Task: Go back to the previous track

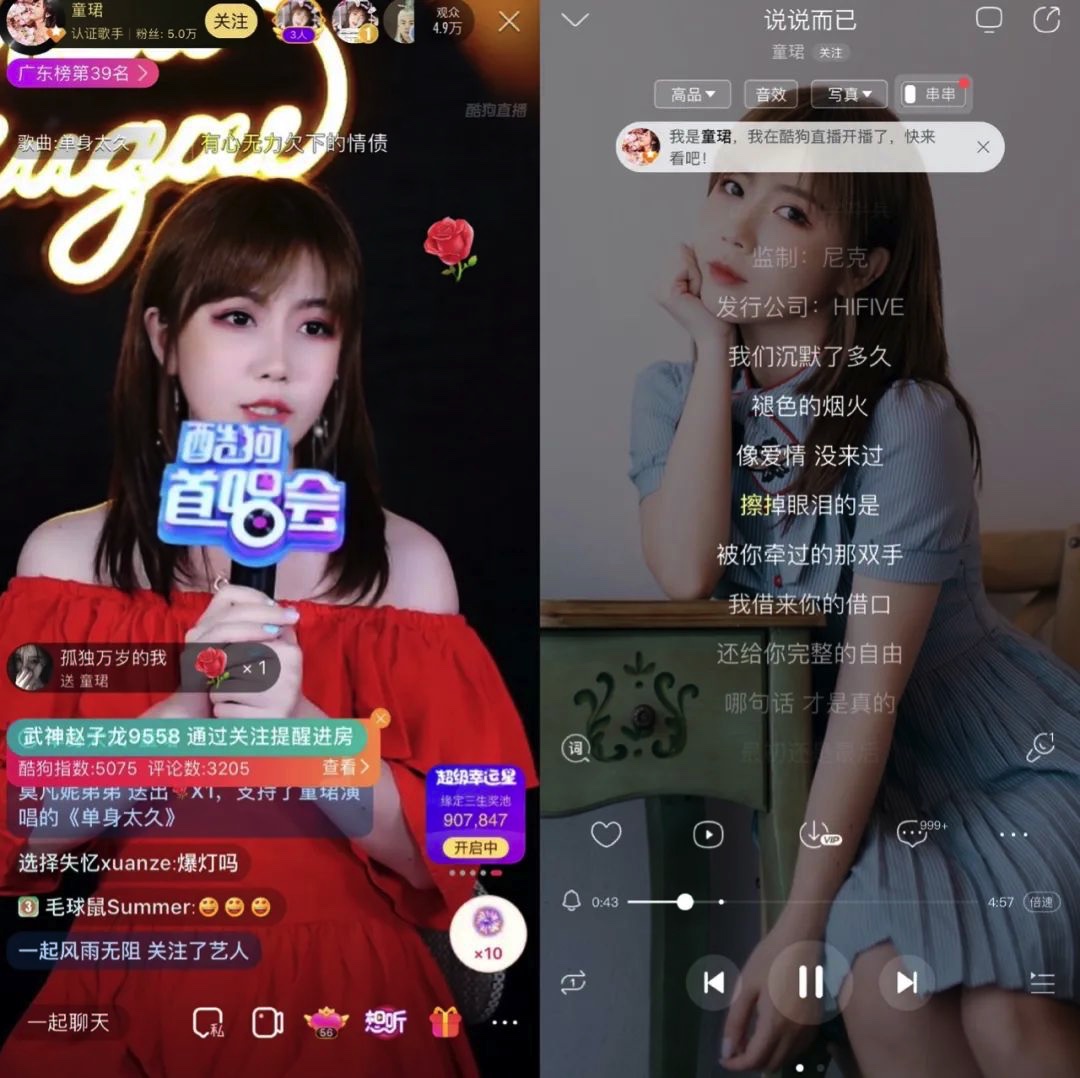Action: (714, 982)
